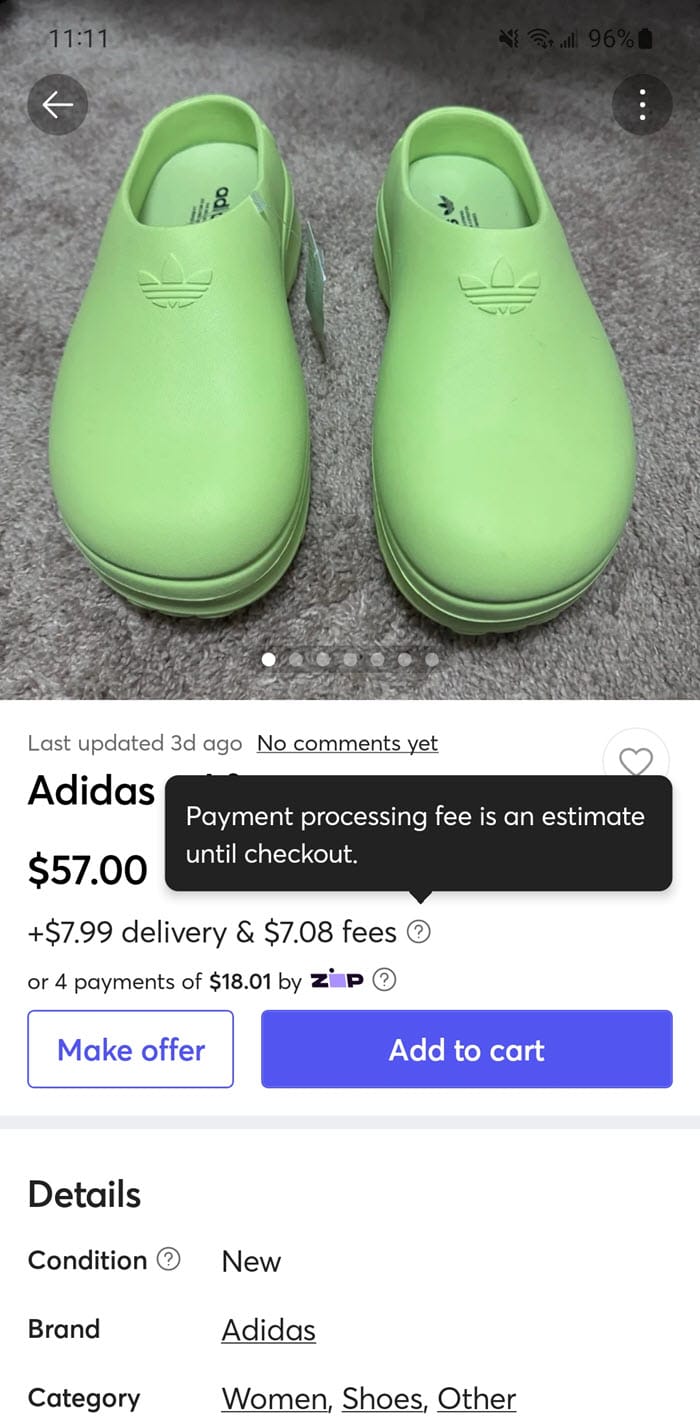The image size is (700, 1426).
Task: Open the Zip payments info icon
Action: tap(384, 981)
